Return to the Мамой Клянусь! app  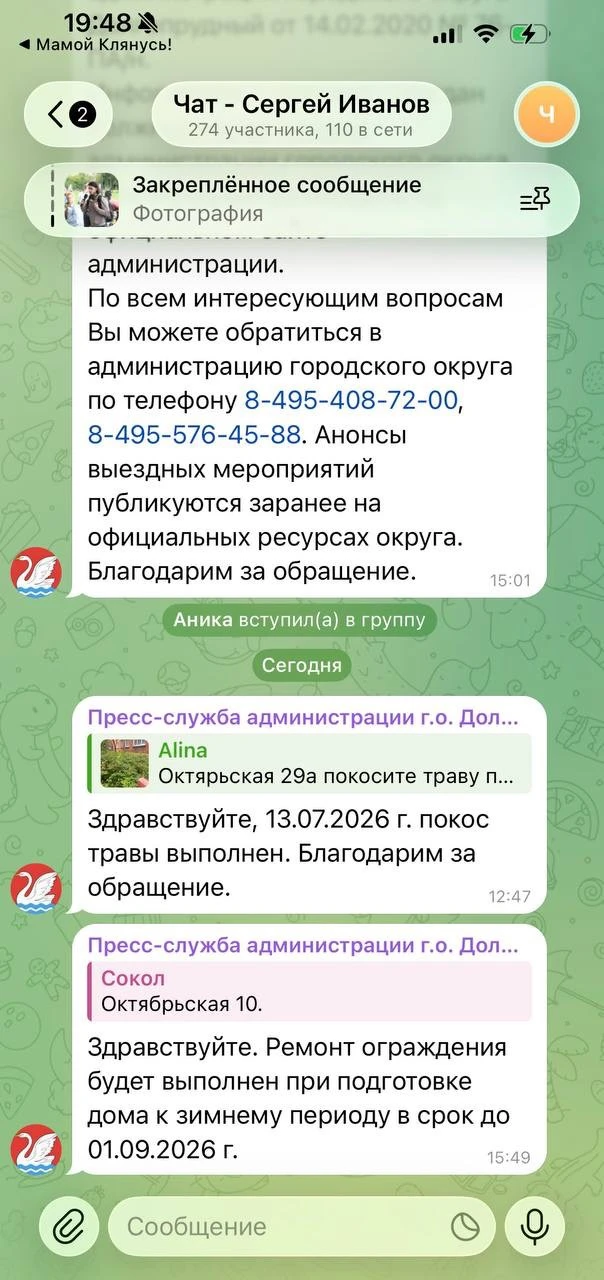pyautogui.click(x=96, y=44)
